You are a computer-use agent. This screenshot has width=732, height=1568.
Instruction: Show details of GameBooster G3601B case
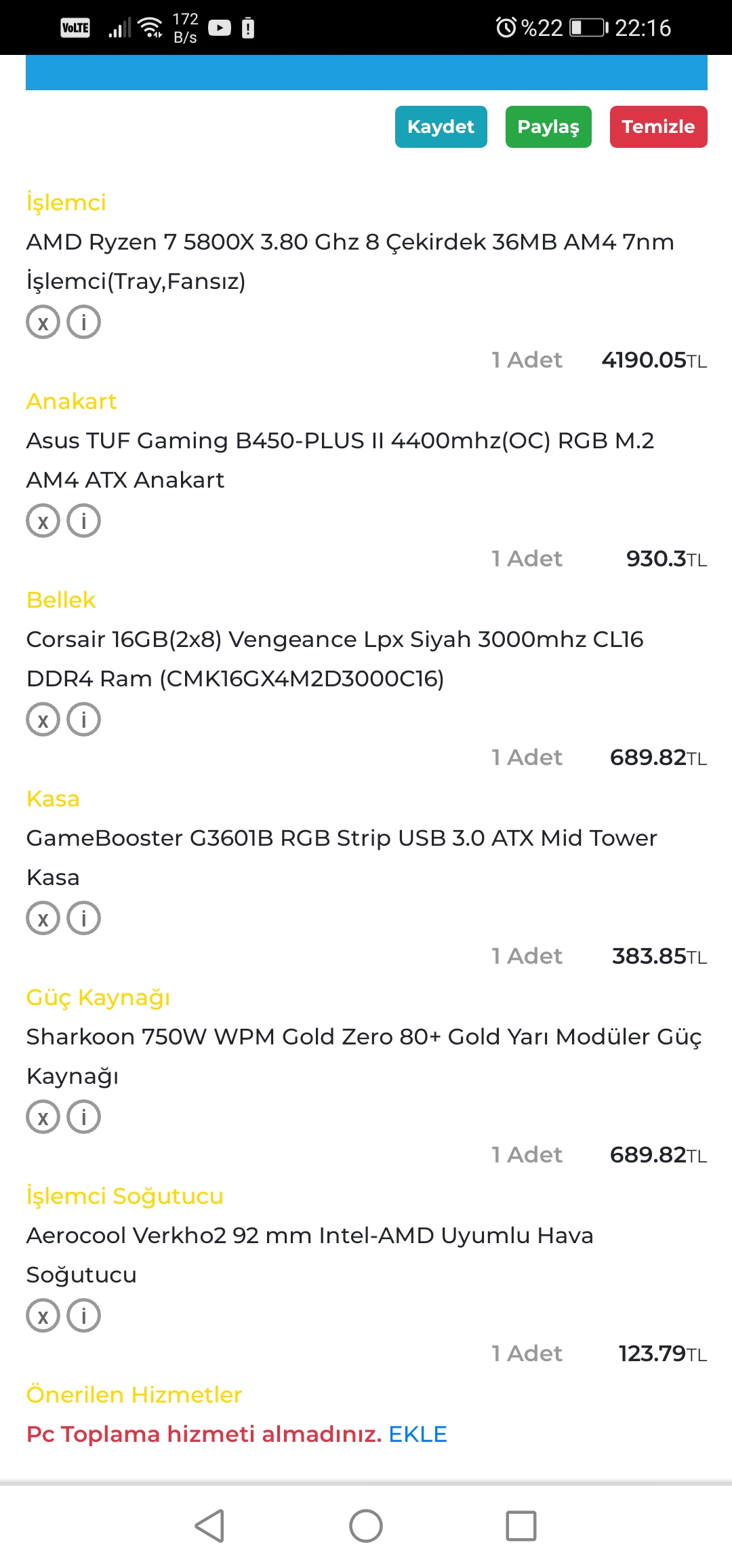pyautogui.click(x=83, y=918)
